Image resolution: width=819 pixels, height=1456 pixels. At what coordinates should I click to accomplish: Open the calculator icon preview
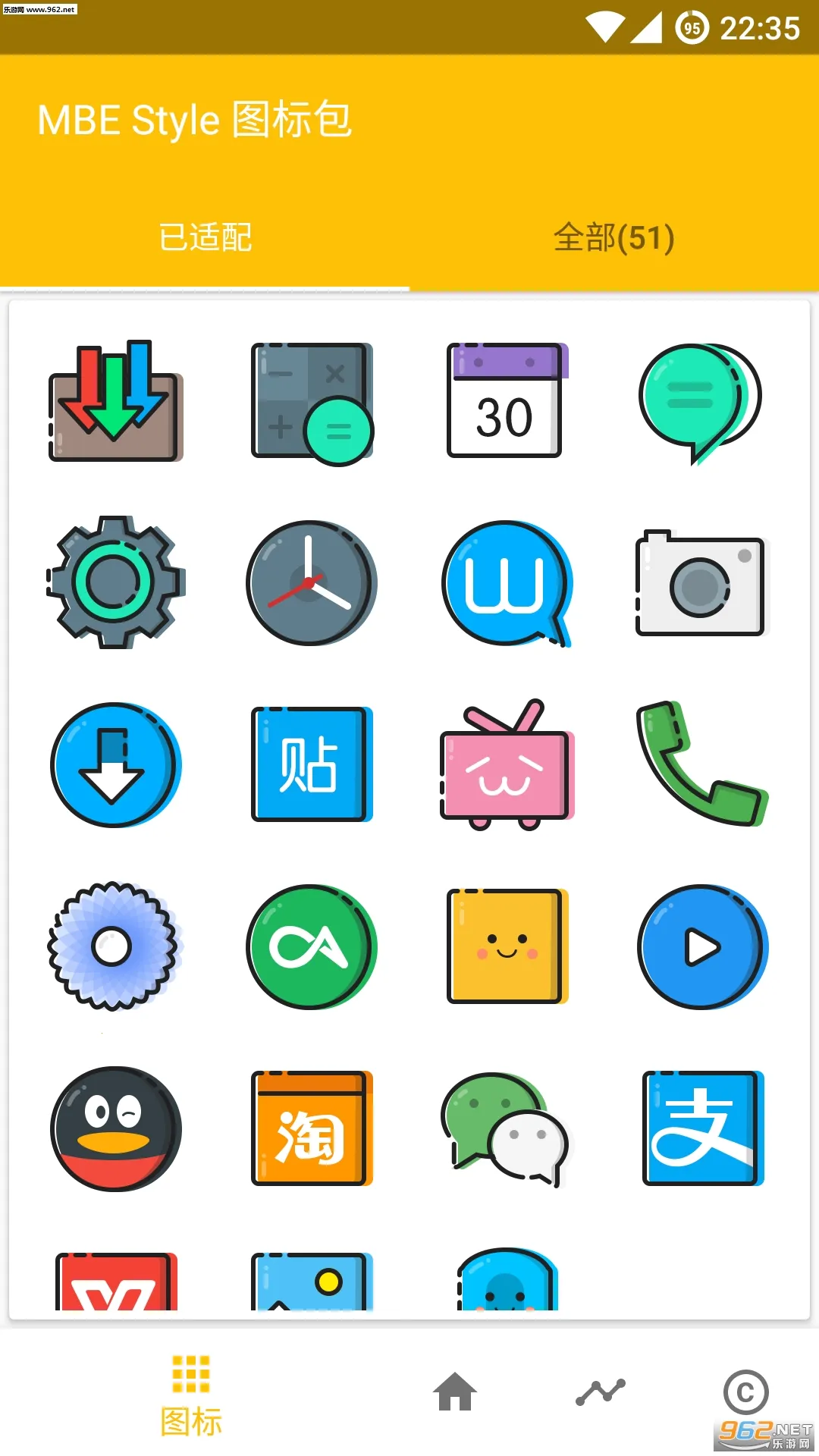click(312, 402)
